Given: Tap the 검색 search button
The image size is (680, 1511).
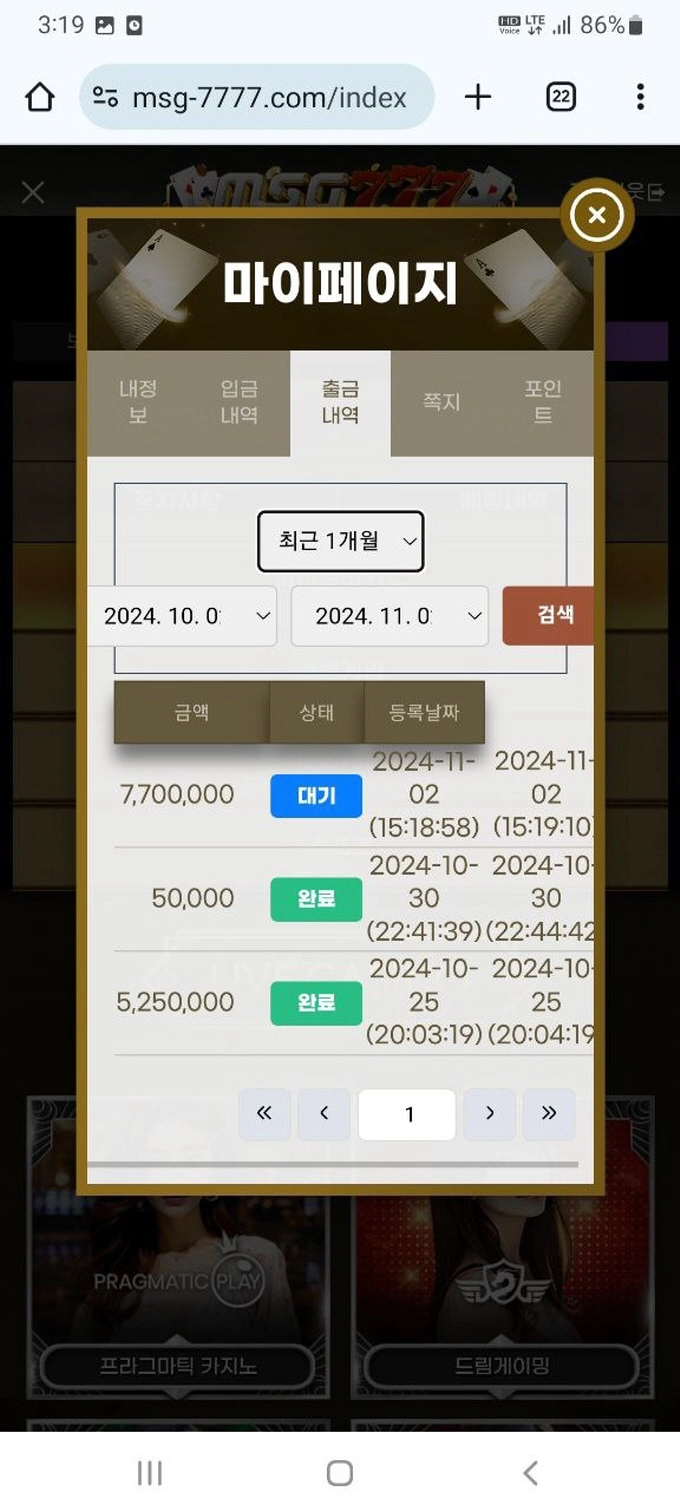Looking at the screenshot, I should tap(548, 615).
